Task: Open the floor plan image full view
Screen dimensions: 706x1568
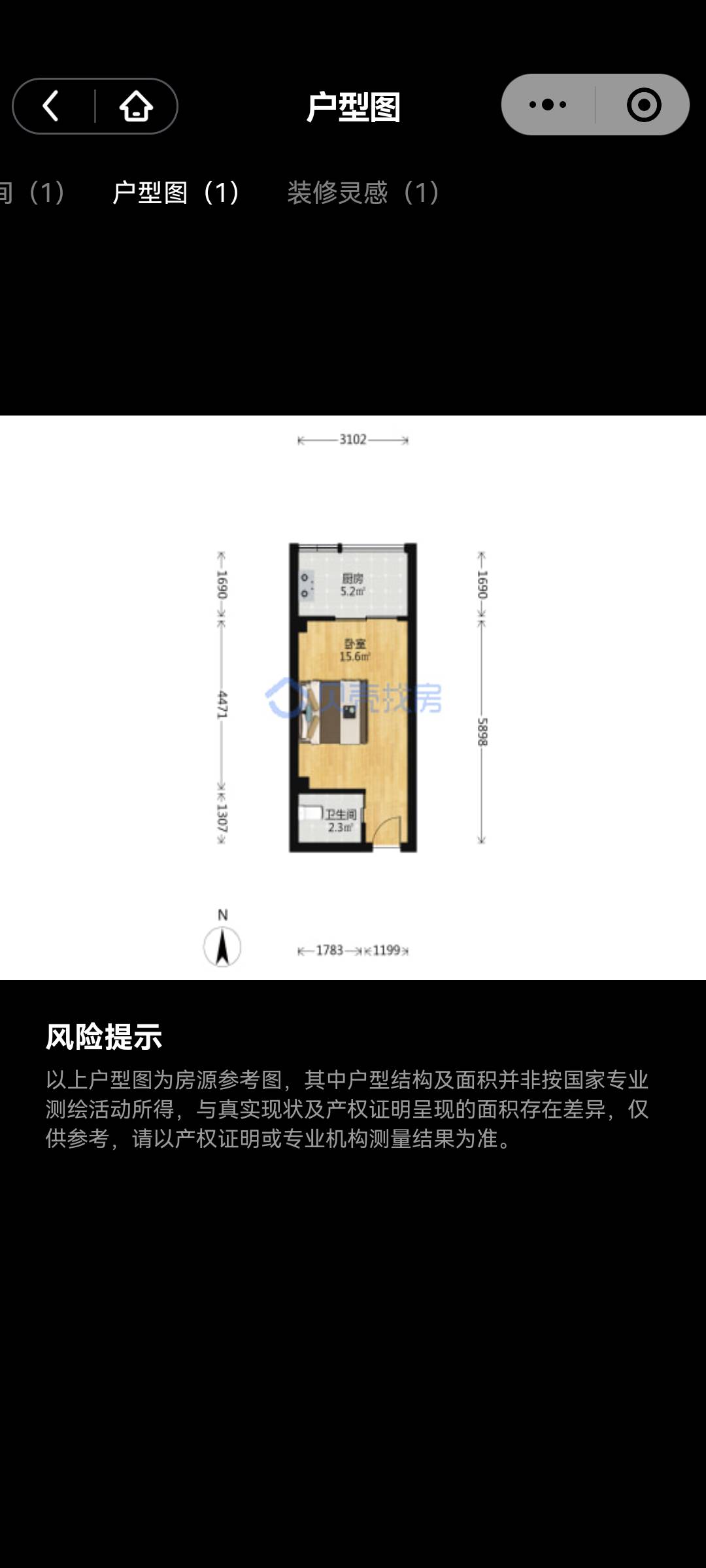Action: (x=353, y=698)
